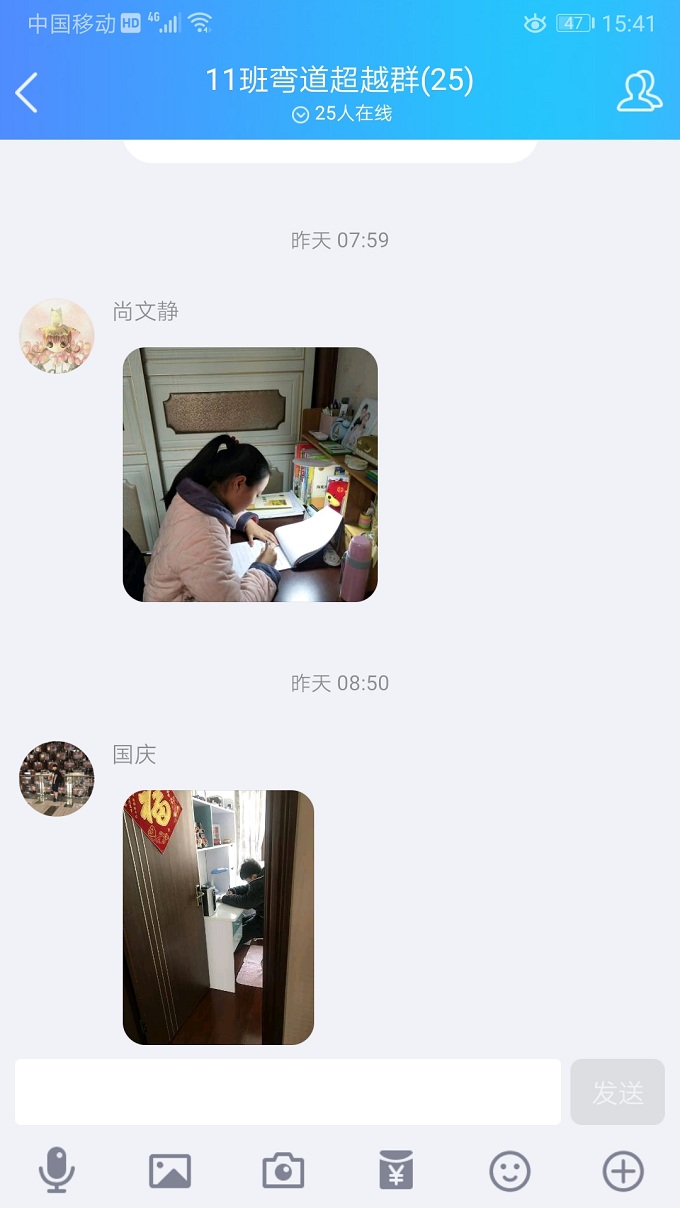680x1208 pixels.
Task: Open the photo gallery picker
Action: pos(170,1170)
